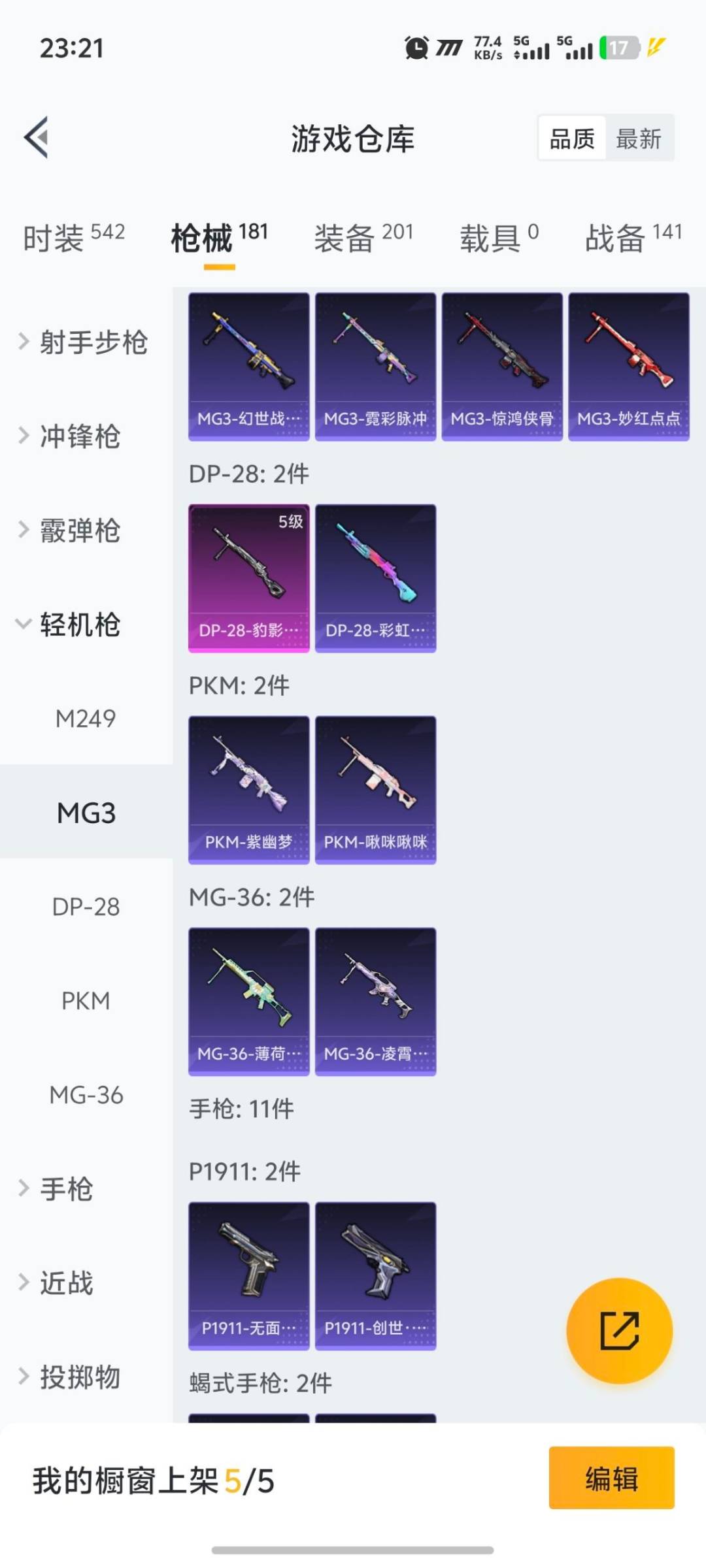Open the 战备 tab
The width and height of the screenshot is (706, 1568).
633,237
